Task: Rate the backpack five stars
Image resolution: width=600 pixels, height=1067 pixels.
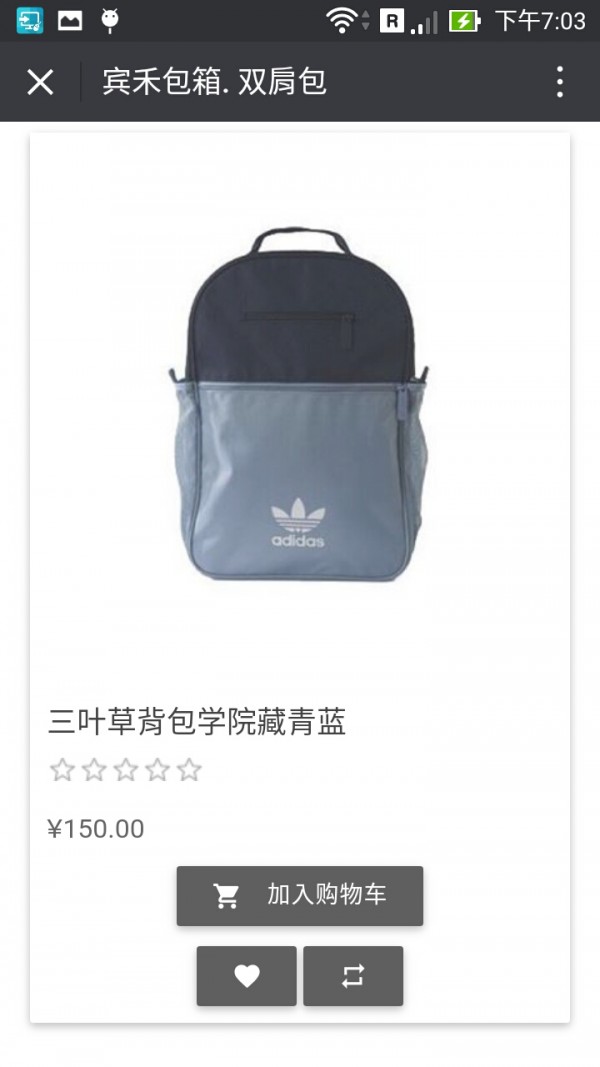Action: click(x=189, y=770)
